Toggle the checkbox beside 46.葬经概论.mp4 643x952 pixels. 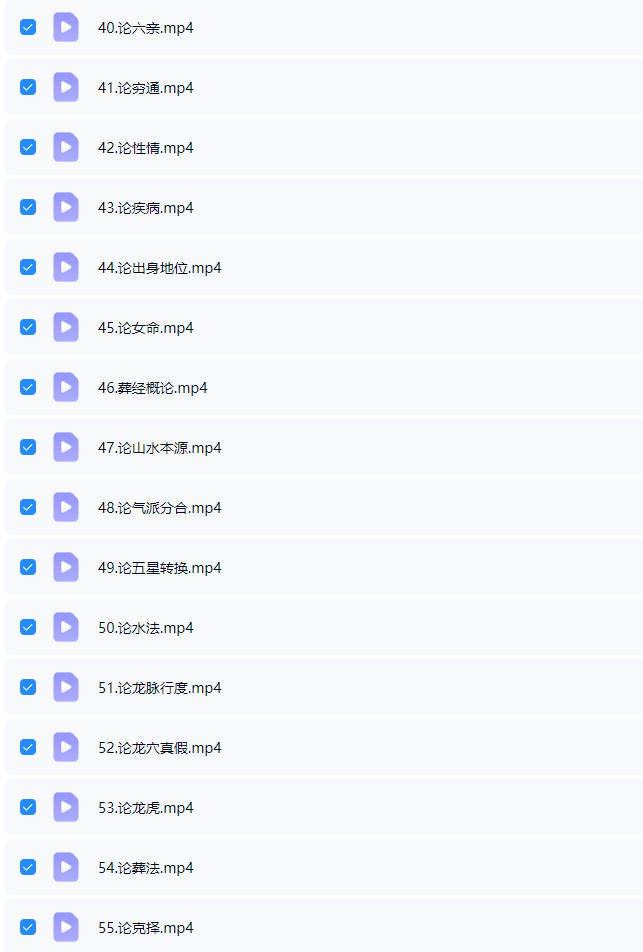tap(28, 387)
